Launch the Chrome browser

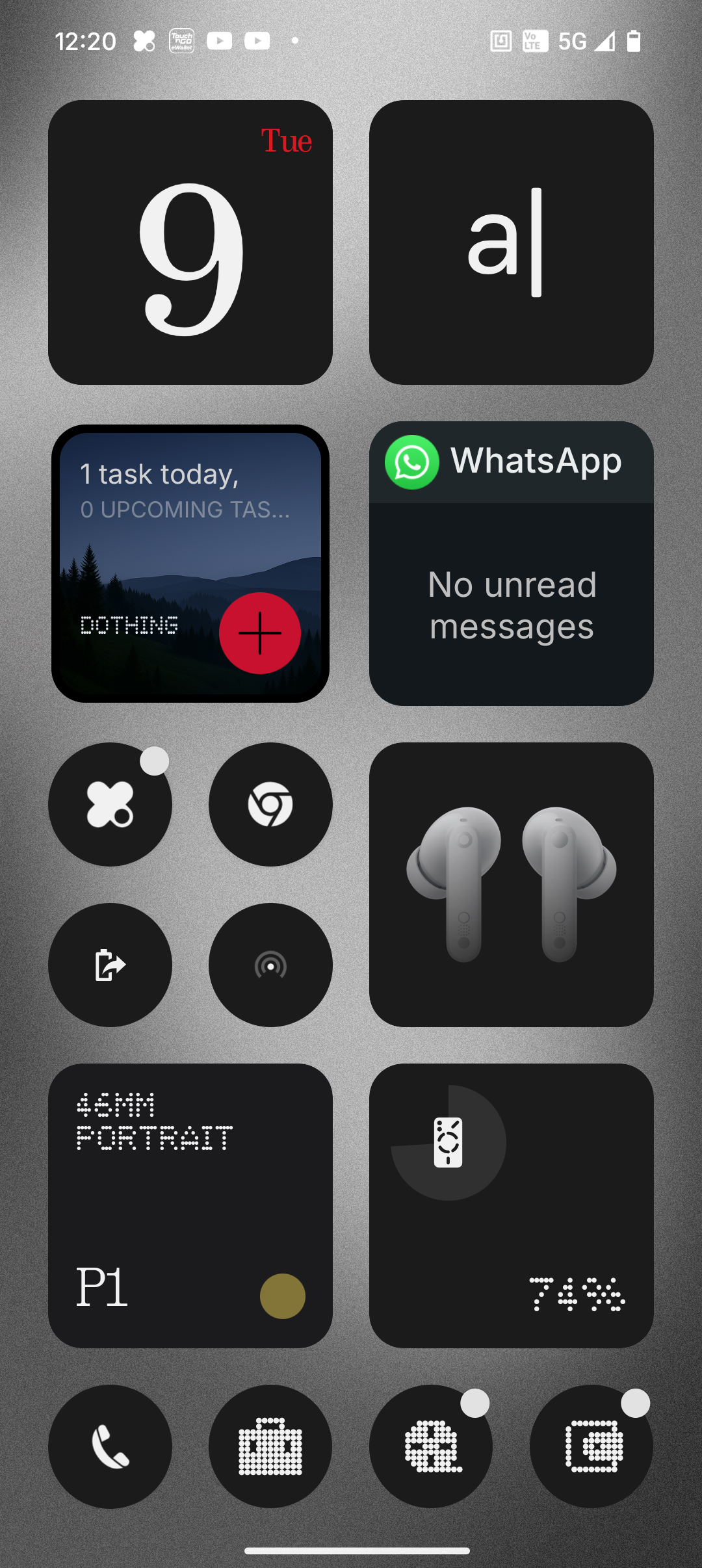click(270, 804)
